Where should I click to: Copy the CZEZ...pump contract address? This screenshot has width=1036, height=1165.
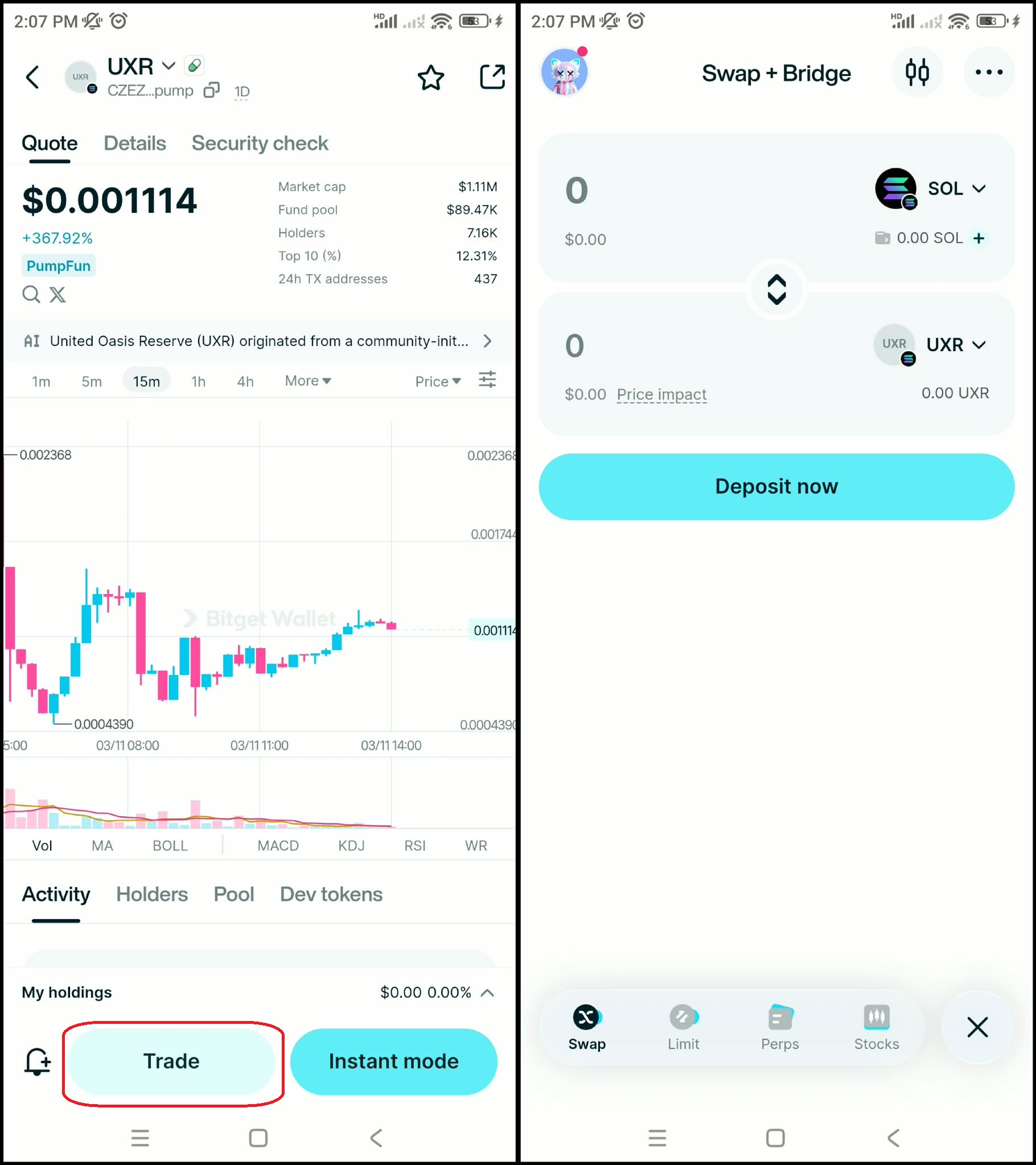click(212, 90)
